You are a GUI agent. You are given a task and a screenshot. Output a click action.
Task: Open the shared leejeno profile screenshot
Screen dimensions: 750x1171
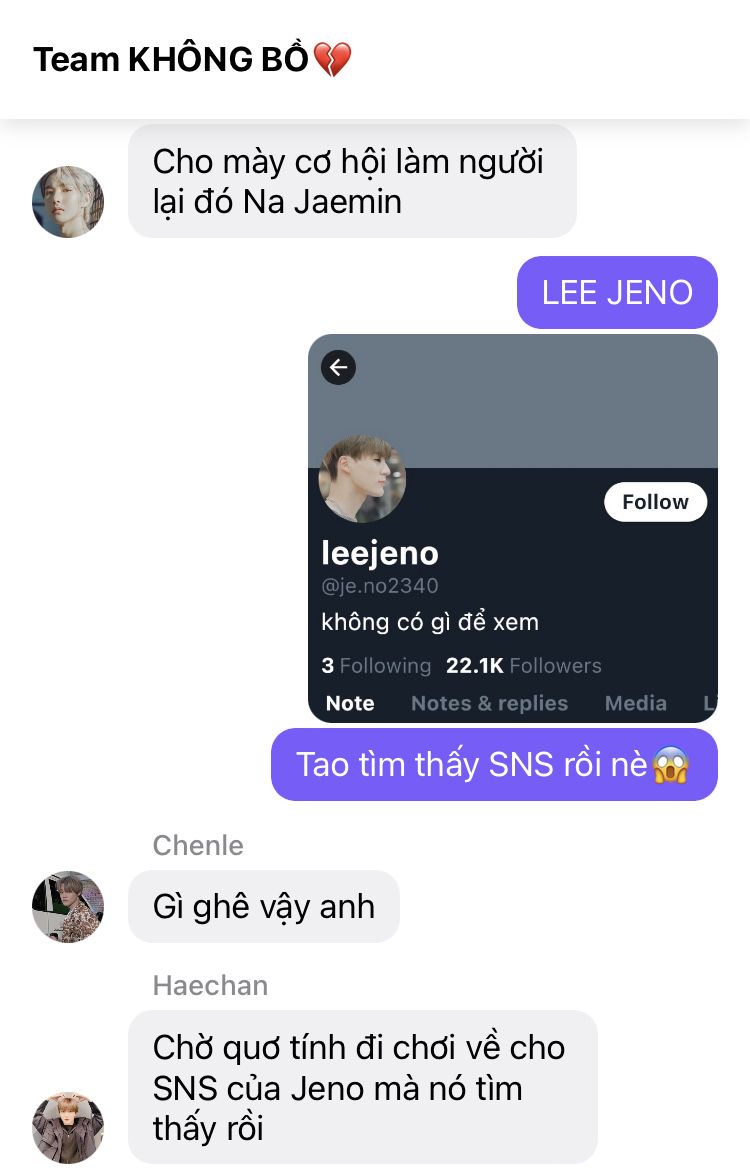point(512,528)
